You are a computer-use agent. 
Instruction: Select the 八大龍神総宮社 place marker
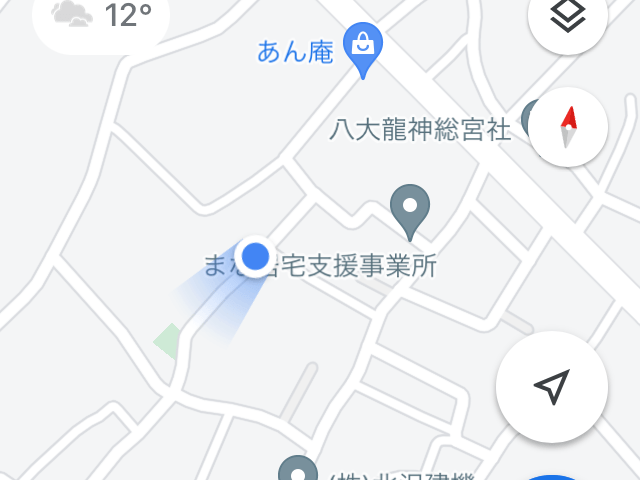[x=530, y=120]
